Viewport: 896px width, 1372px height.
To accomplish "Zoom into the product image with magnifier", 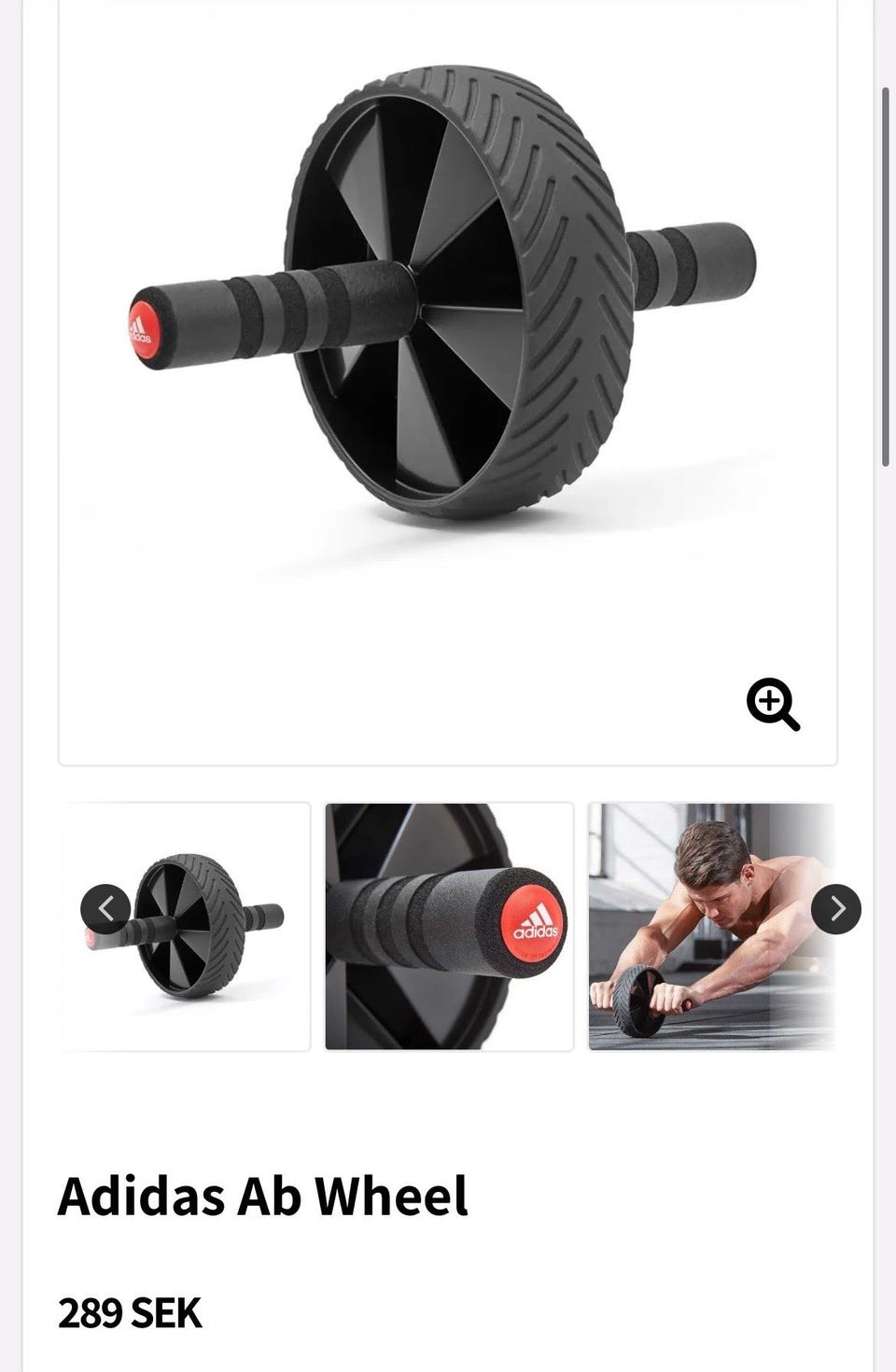I will (x=773, y=705).
